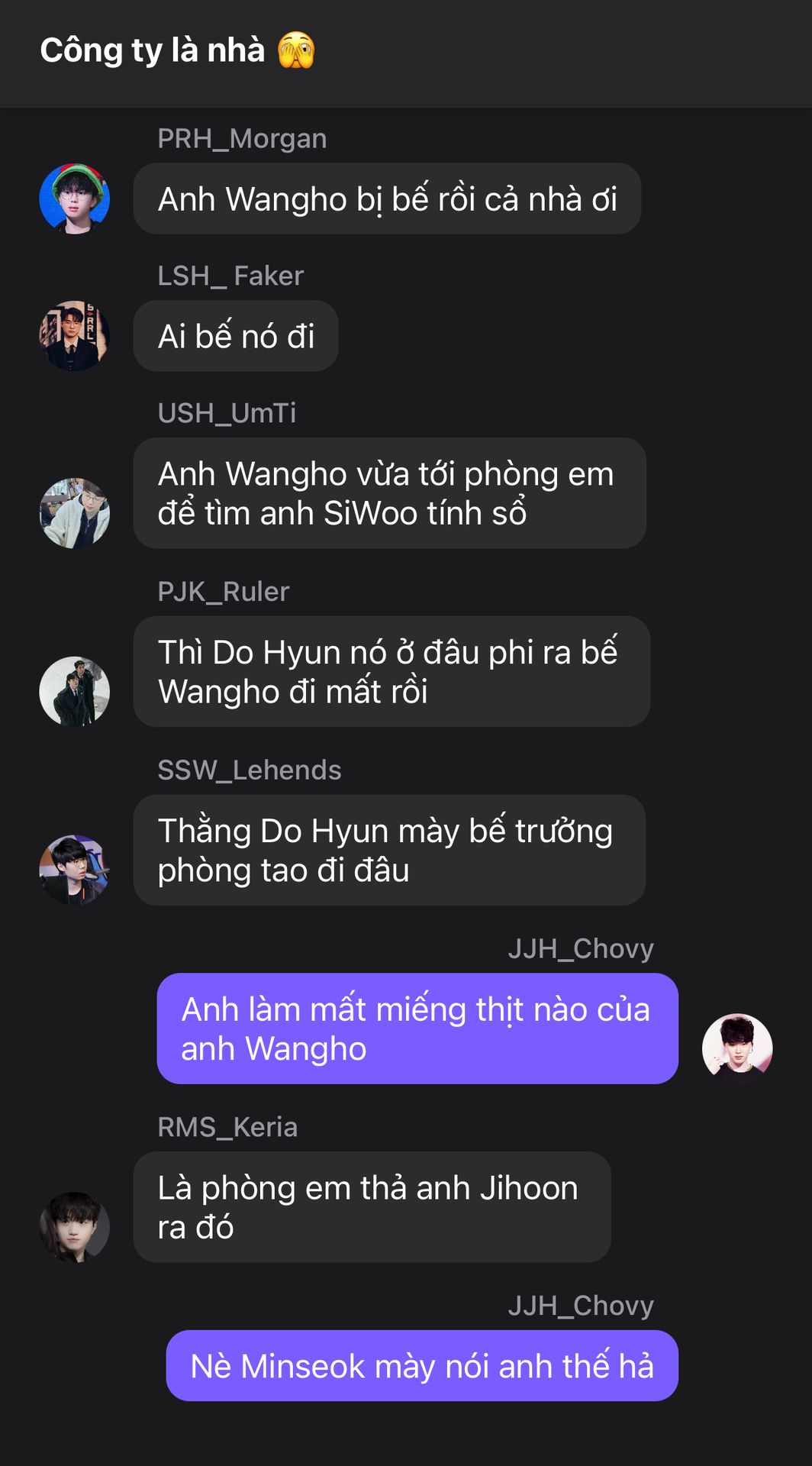Open PJK_Ruler's profile photo
The image size is (812, 1466).
(74, 692)
